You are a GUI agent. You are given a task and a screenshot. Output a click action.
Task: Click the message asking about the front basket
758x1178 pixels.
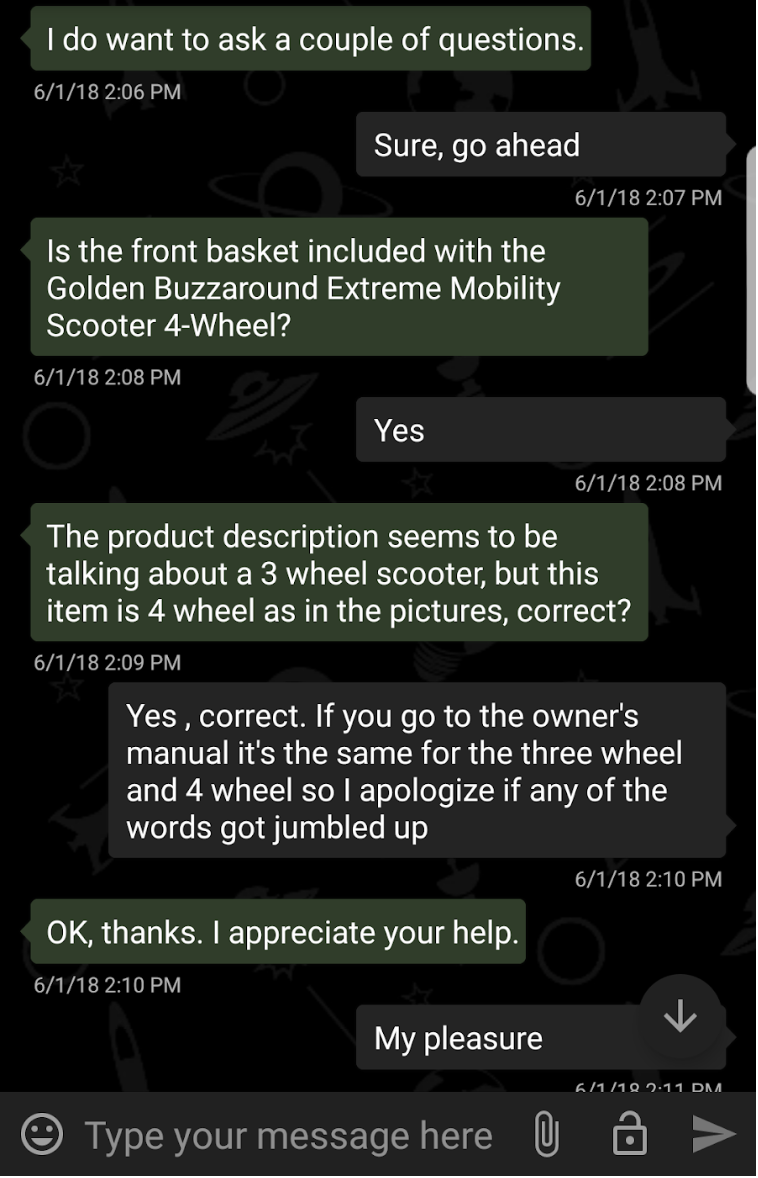tap(338, 288)
